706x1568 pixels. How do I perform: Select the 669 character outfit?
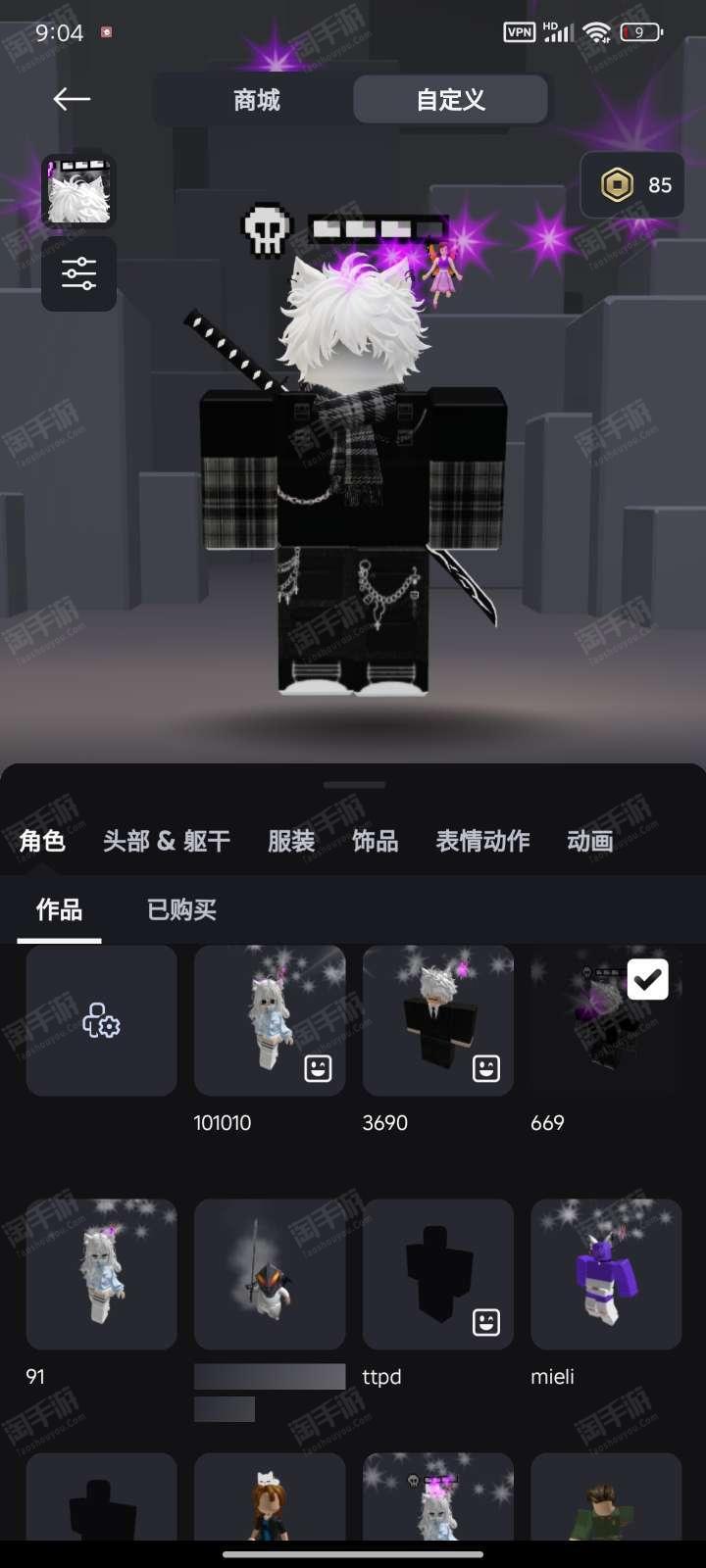click(606, 1020)
